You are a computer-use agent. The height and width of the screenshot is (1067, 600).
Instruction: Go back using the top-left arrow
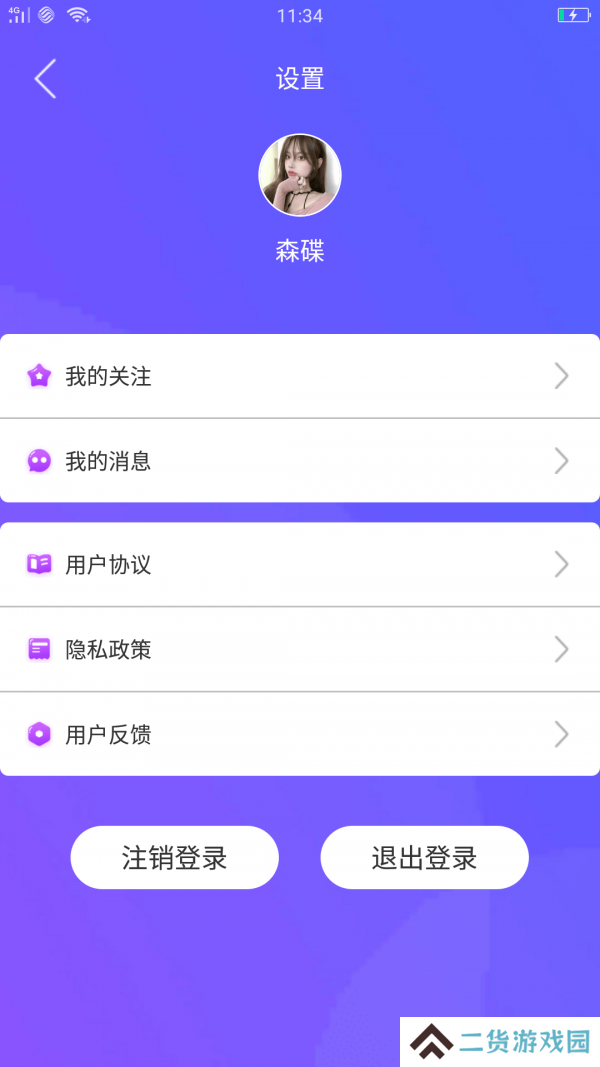[x=45, y=79]
